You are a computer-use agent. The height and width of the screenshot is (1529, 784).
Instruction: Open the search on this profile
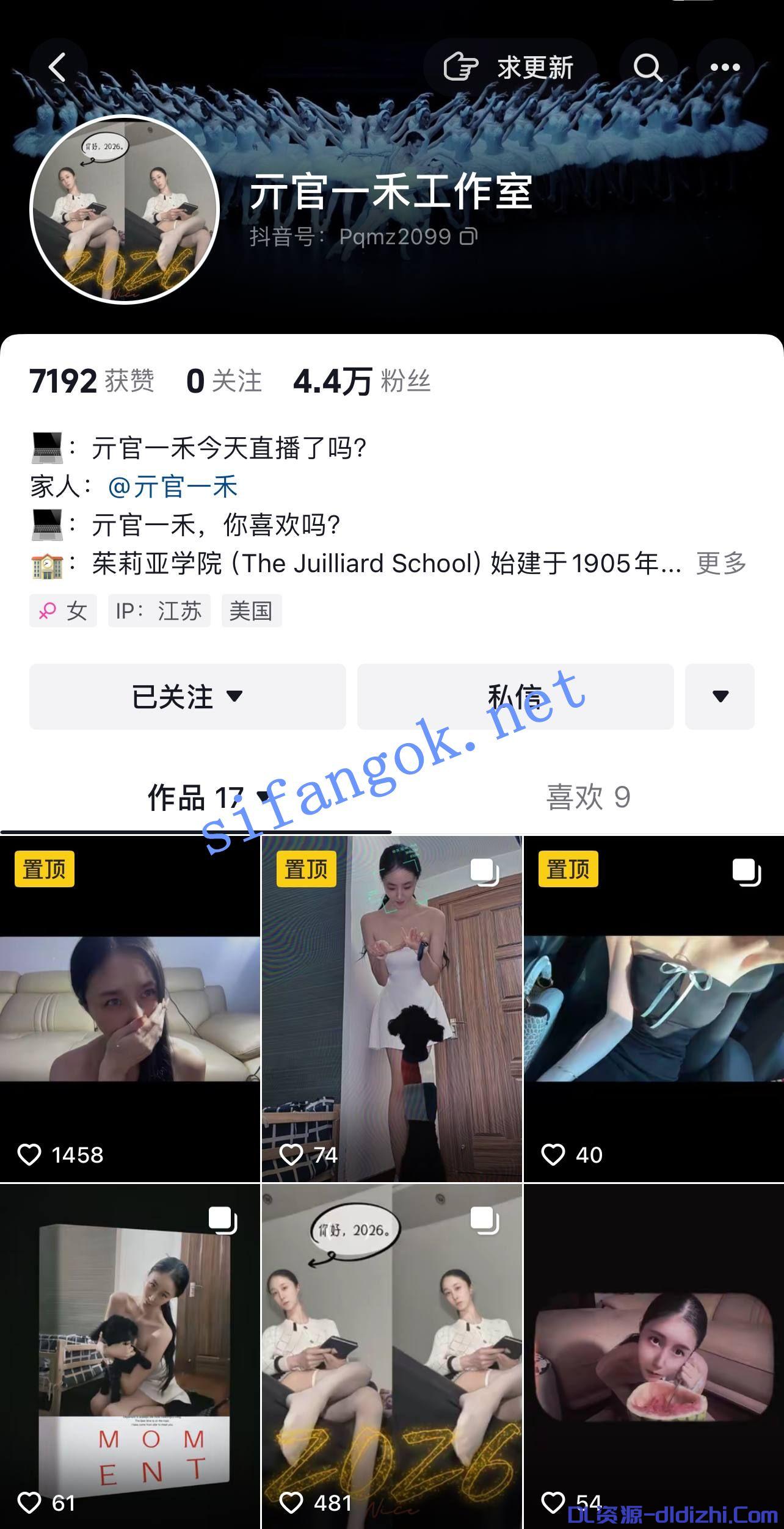point(650,68)
